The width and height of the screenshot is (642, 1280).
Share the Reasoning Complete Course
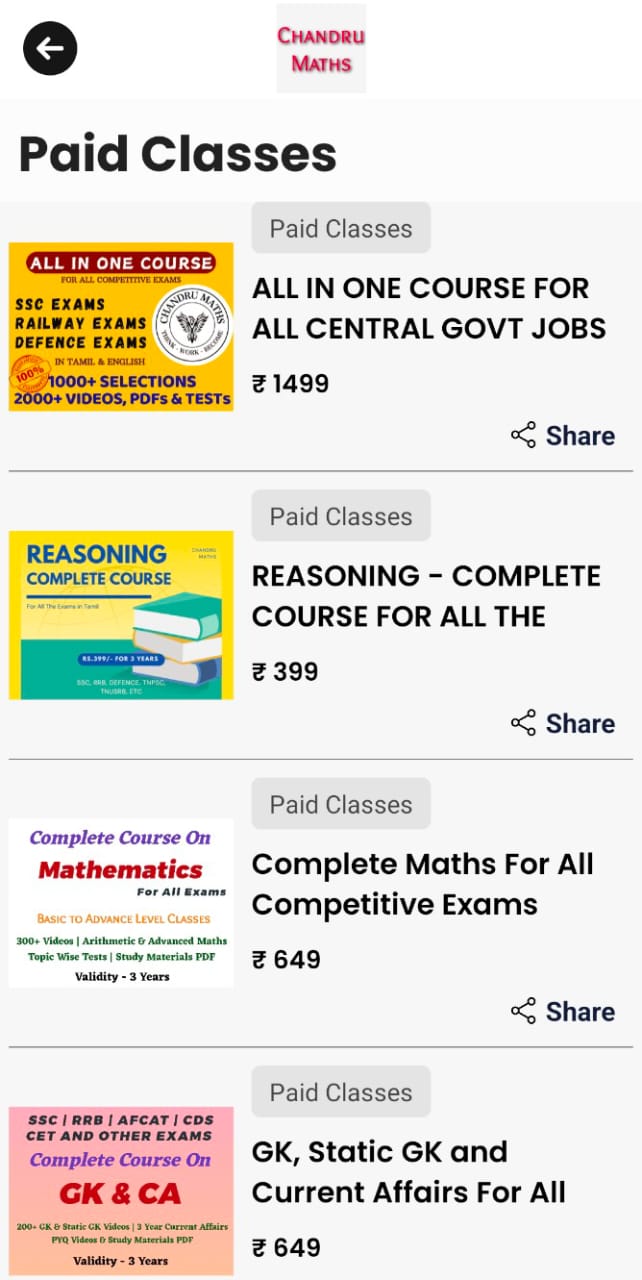[563, 723]
